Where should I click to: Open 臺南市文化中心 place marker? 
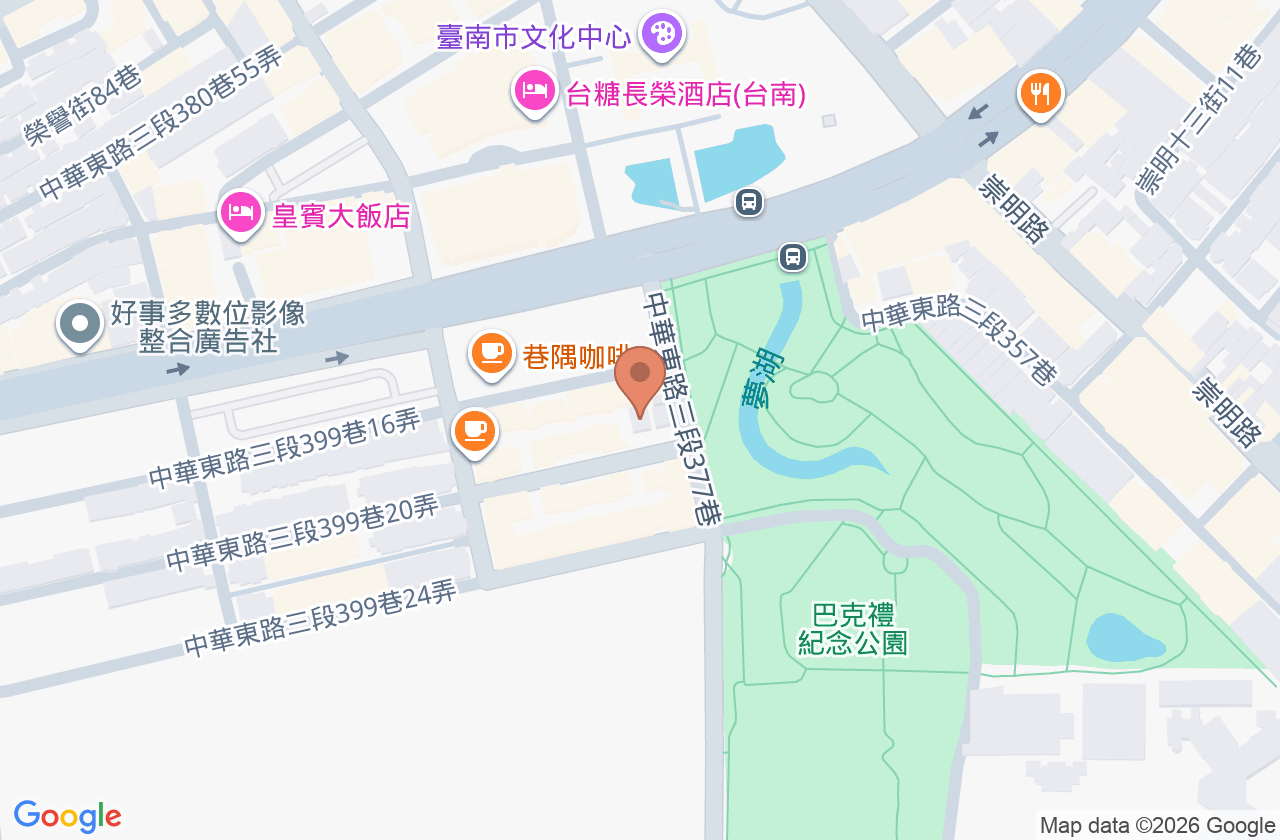pyautogui.click(x=661, y=35)
